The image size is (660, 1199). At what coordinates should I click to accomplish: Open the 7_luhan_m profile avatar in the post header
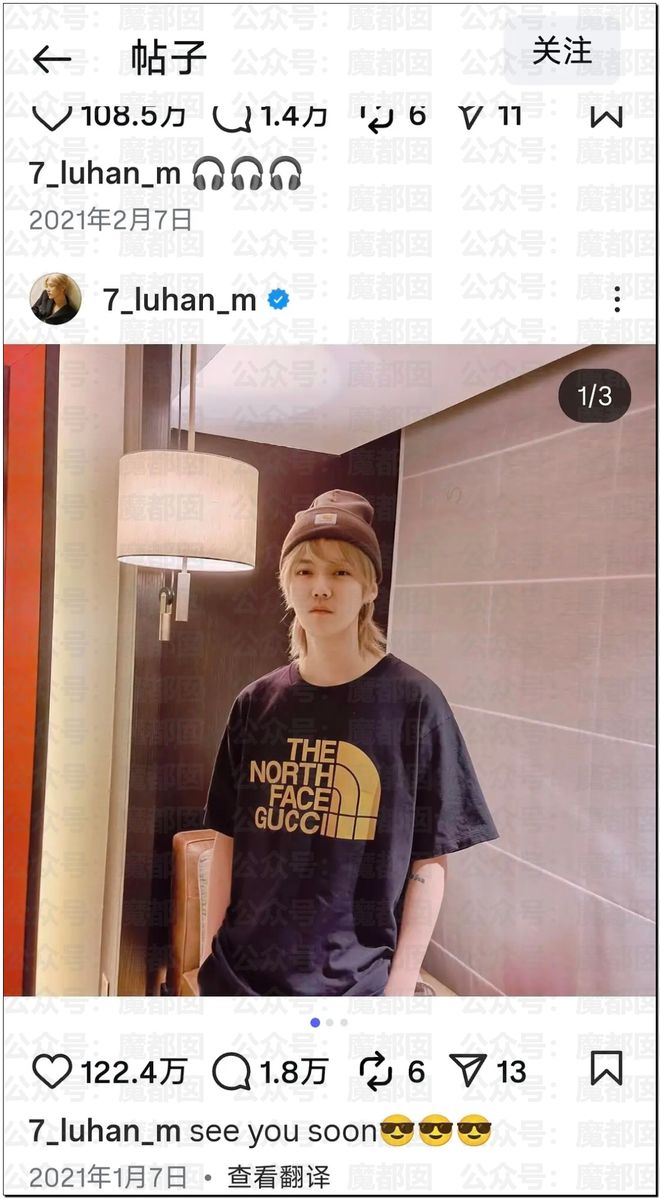pyautogui.click(x=55, y=299)
